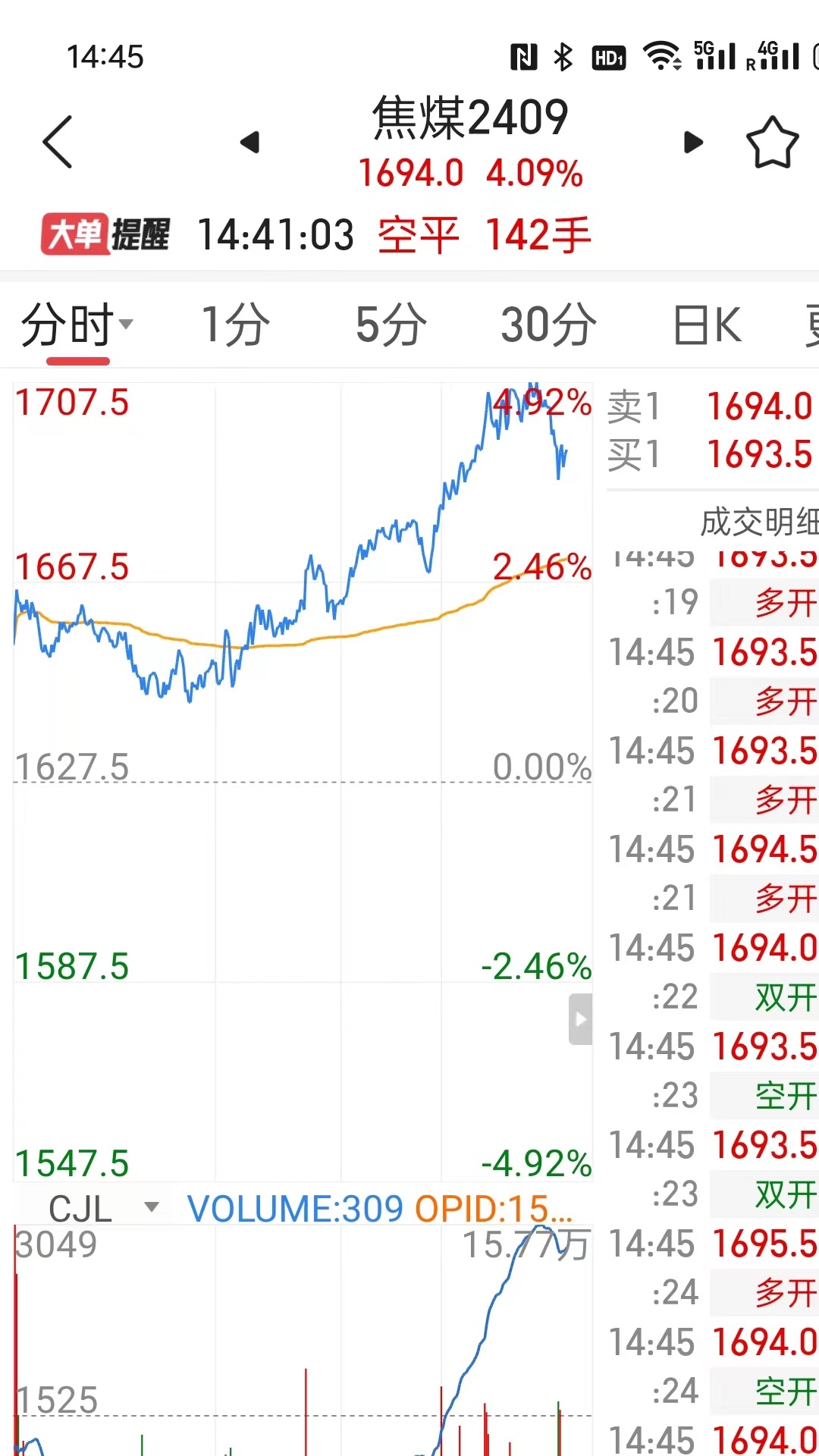
Task: Switch to the next contract with right arrow
Action: (x=693, y=142)
